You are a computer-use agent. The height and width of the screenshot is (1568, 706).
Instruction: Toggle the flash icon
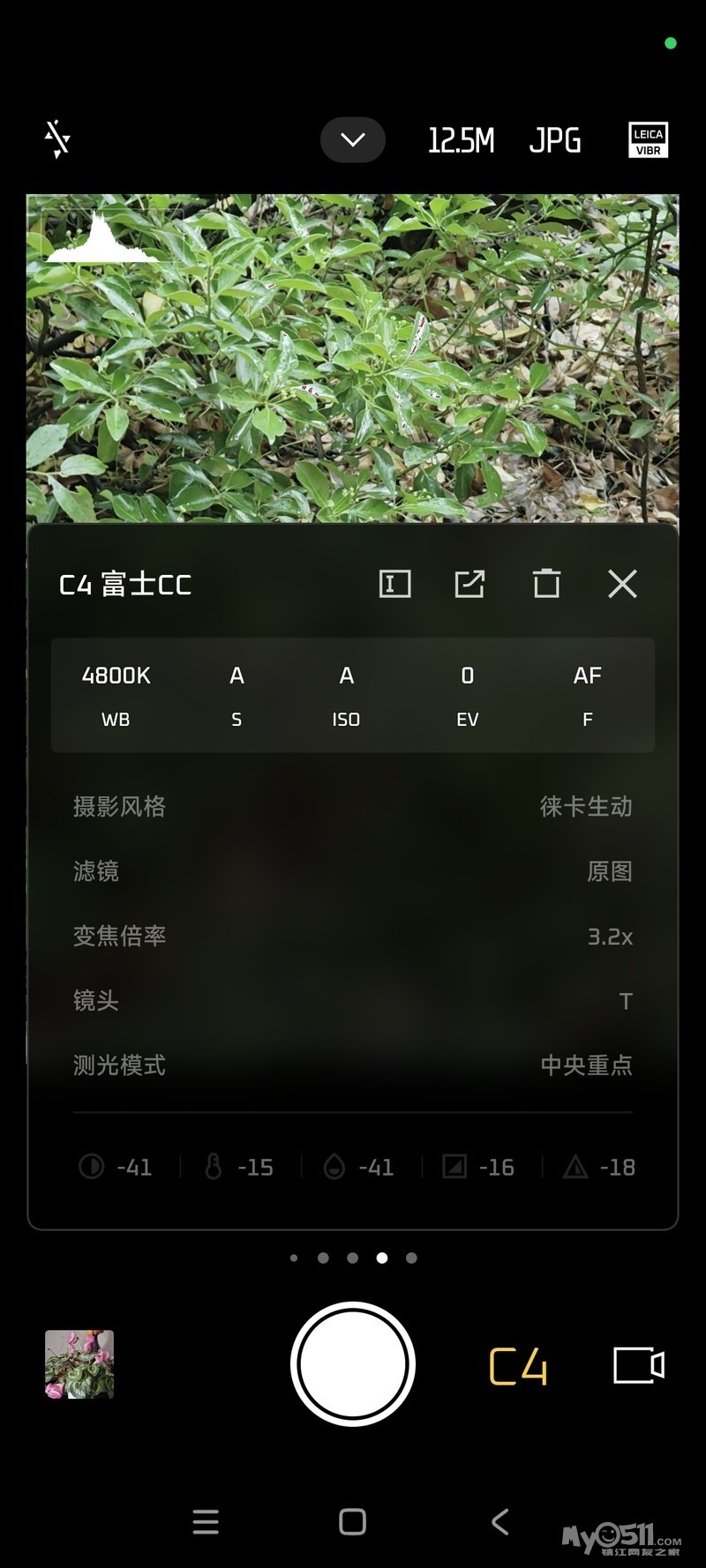pyautogui.click(x=57, y=139)
